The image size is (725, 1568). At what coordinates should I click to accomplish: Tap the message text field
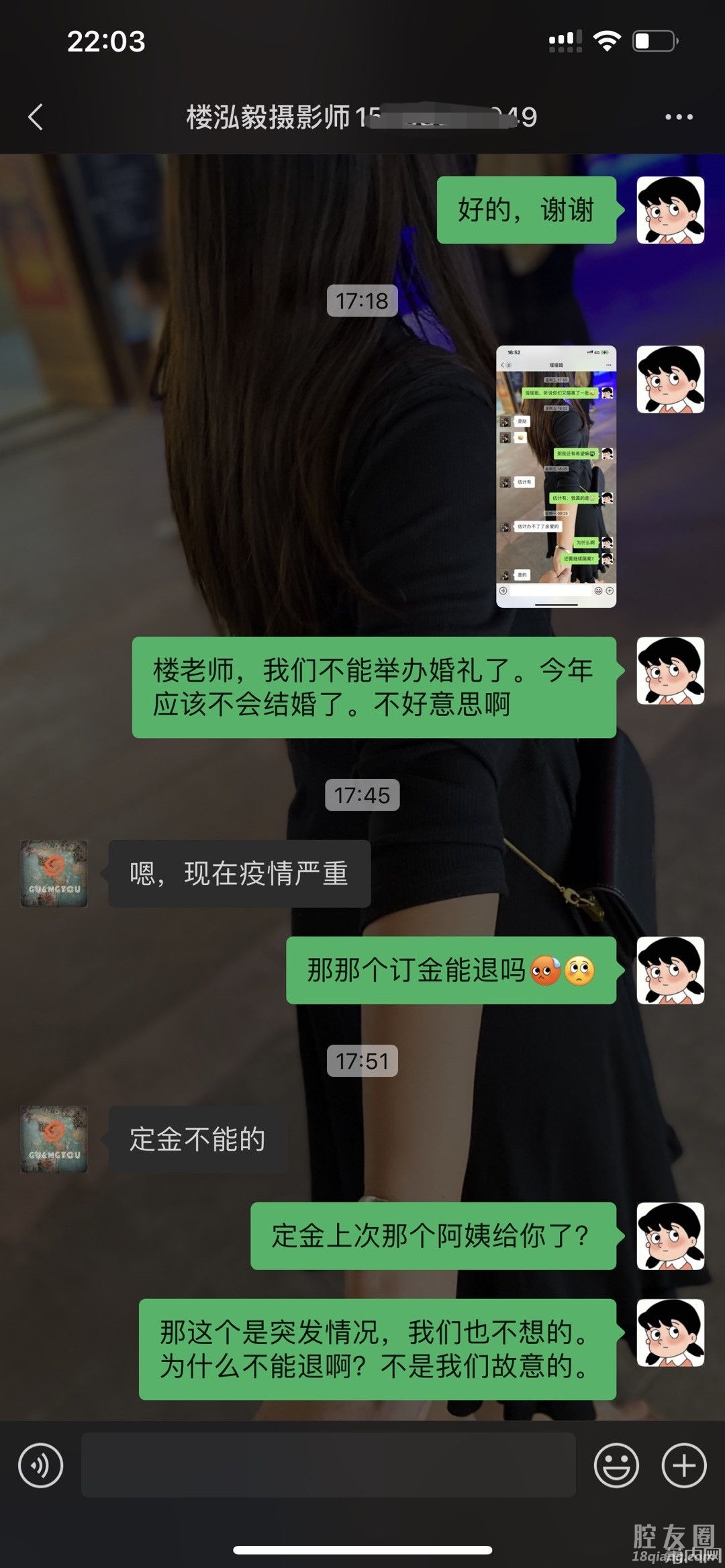click(x=328, y=1465)
